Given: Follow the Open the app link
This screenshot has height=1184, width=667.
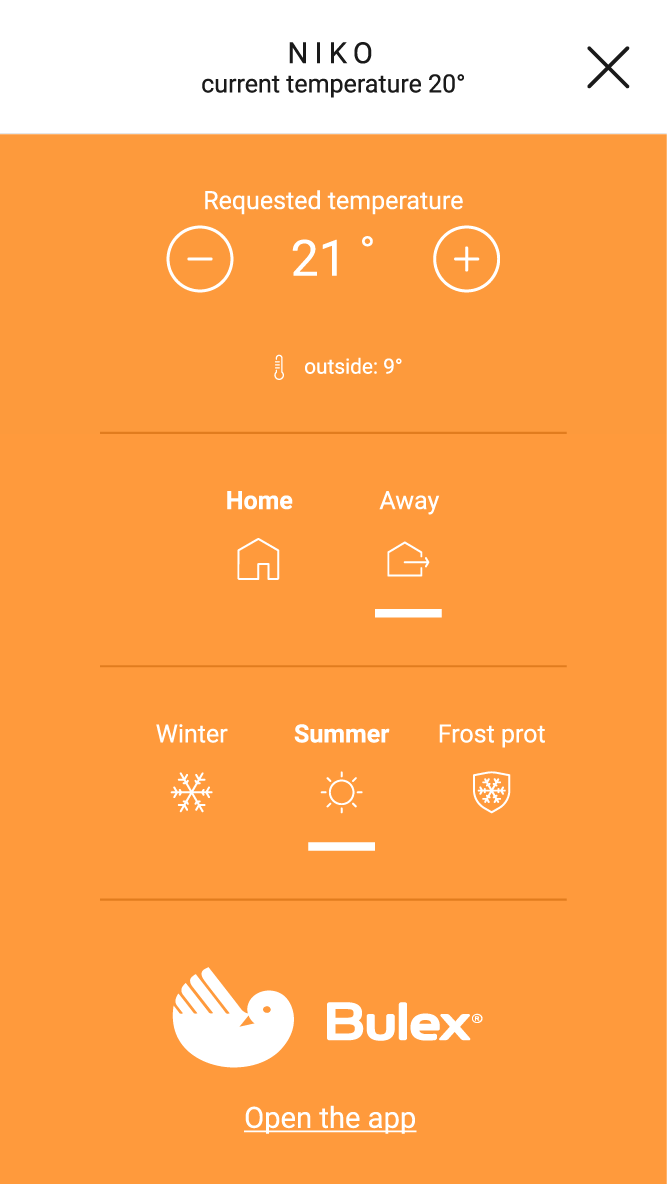Looking at the screenshot, I should pyautogui.click(x=330, y=1118).
